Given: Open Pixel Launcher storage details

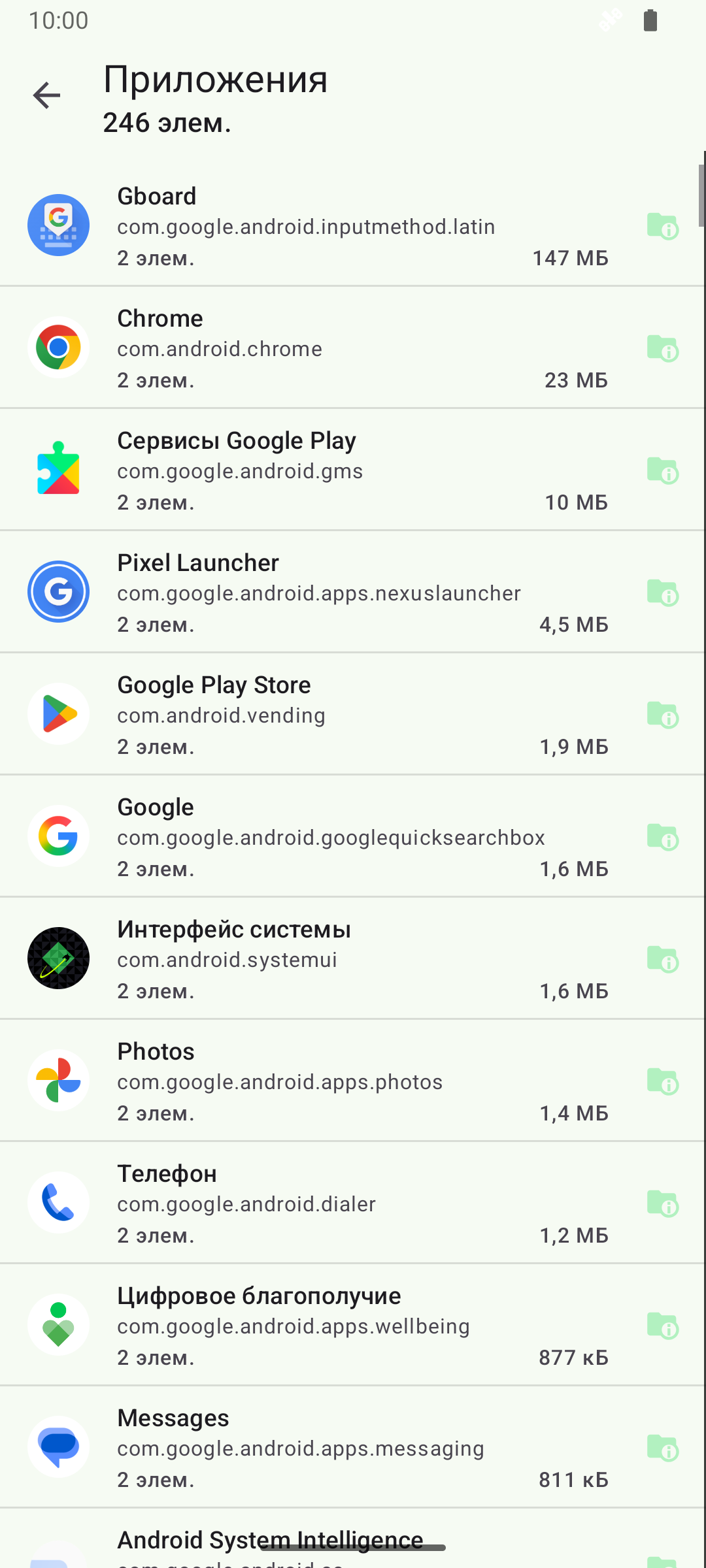Looking at the screenshot, I should pyautogui.click(x=314, y=593).
